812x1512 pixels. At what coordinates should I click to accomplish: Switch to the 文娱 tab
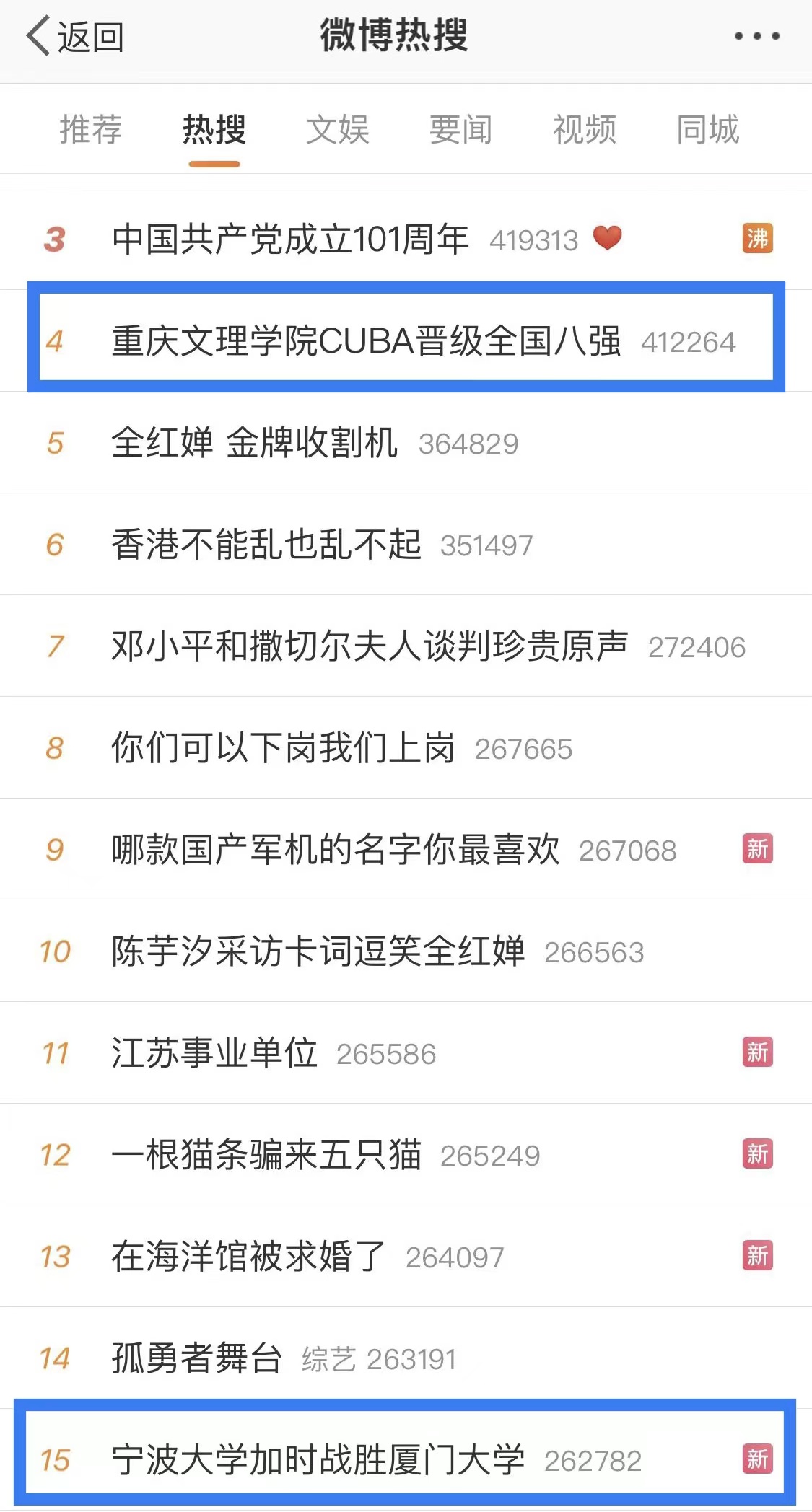tap(338, 130)
